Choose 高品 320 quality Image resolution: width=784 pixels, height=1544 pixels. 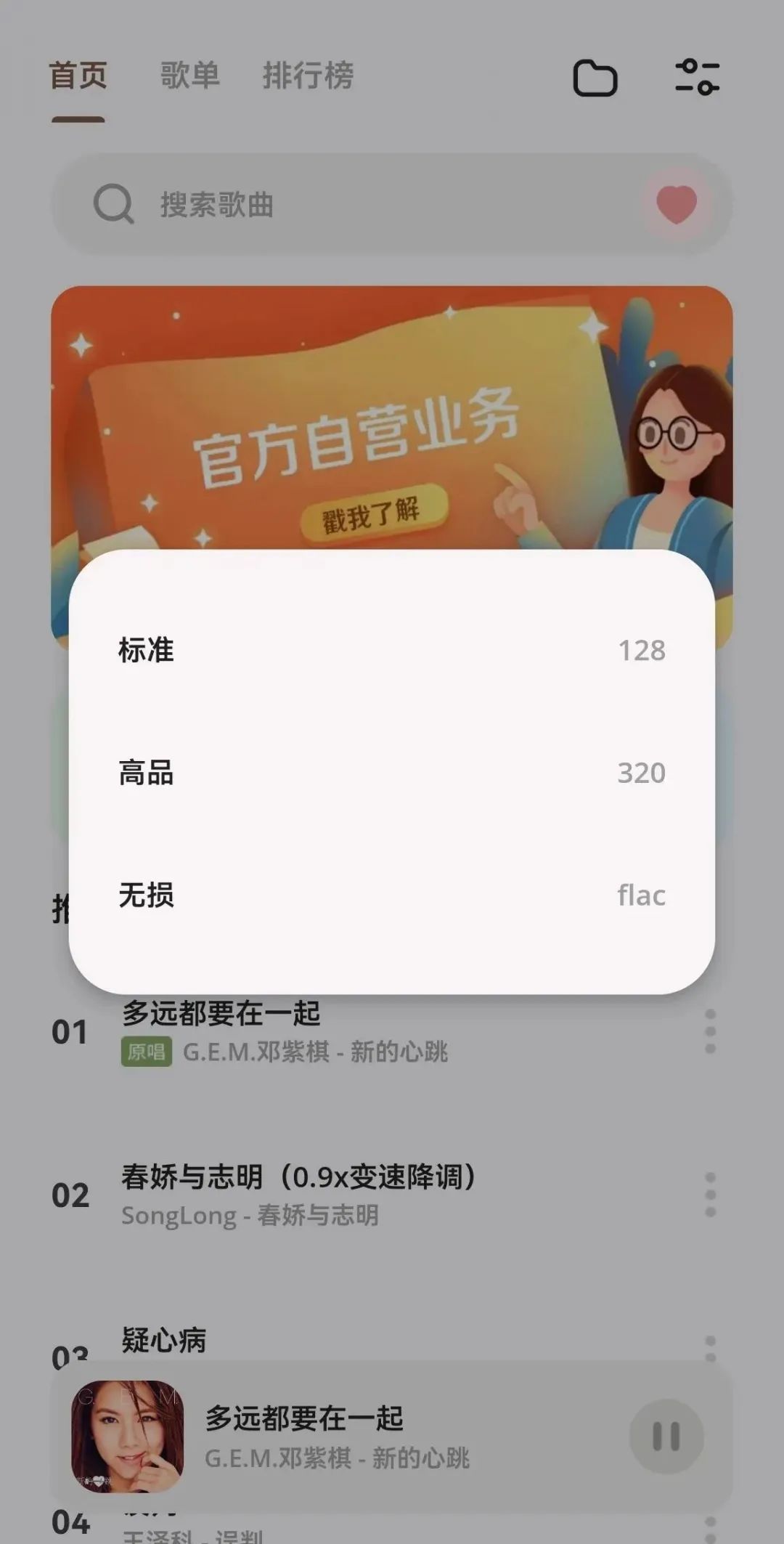[x=392, y=773]
